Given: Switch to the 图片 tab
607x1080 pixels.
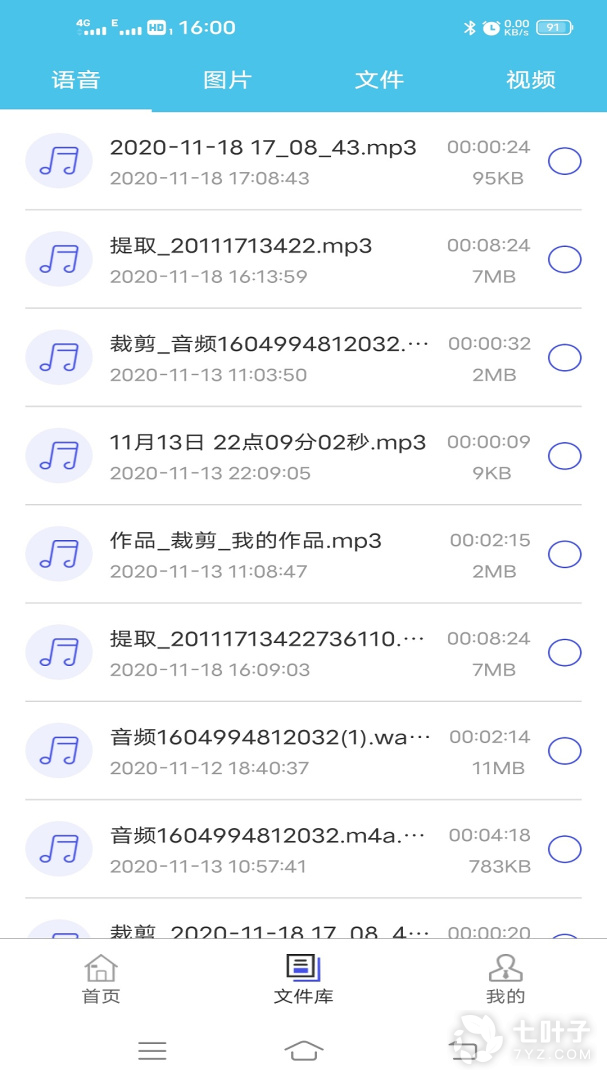Looking at the screenshot, I should tap(227, 80).
